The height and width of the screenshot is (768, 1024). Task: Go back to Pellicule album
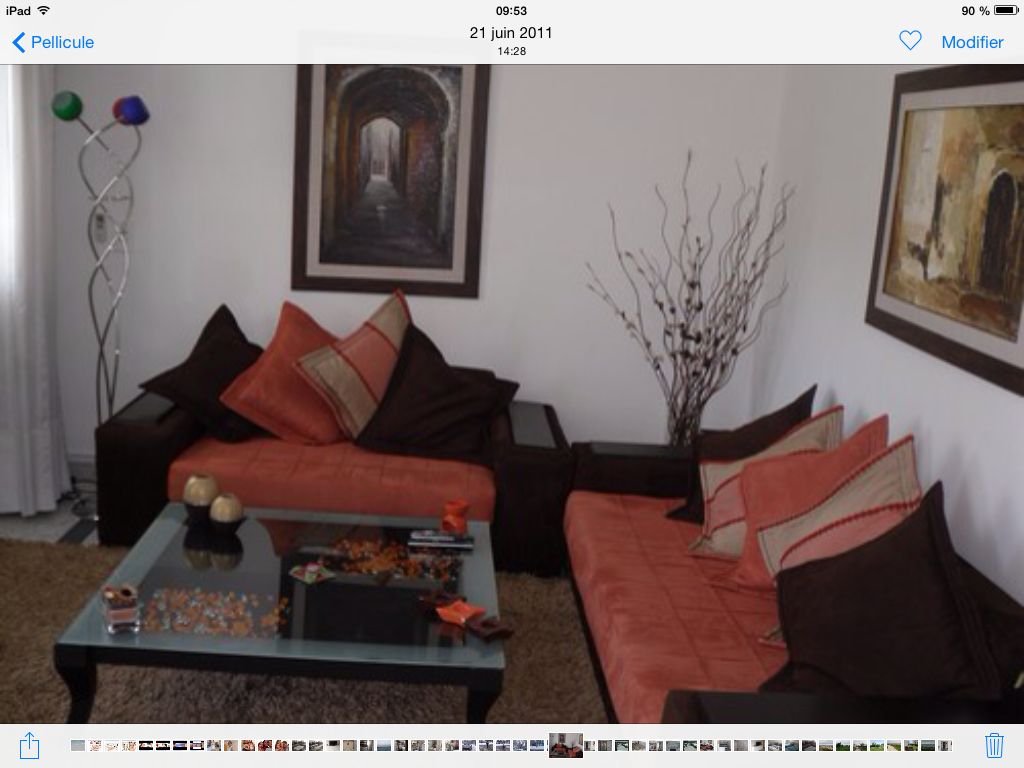tap(53, 42)
